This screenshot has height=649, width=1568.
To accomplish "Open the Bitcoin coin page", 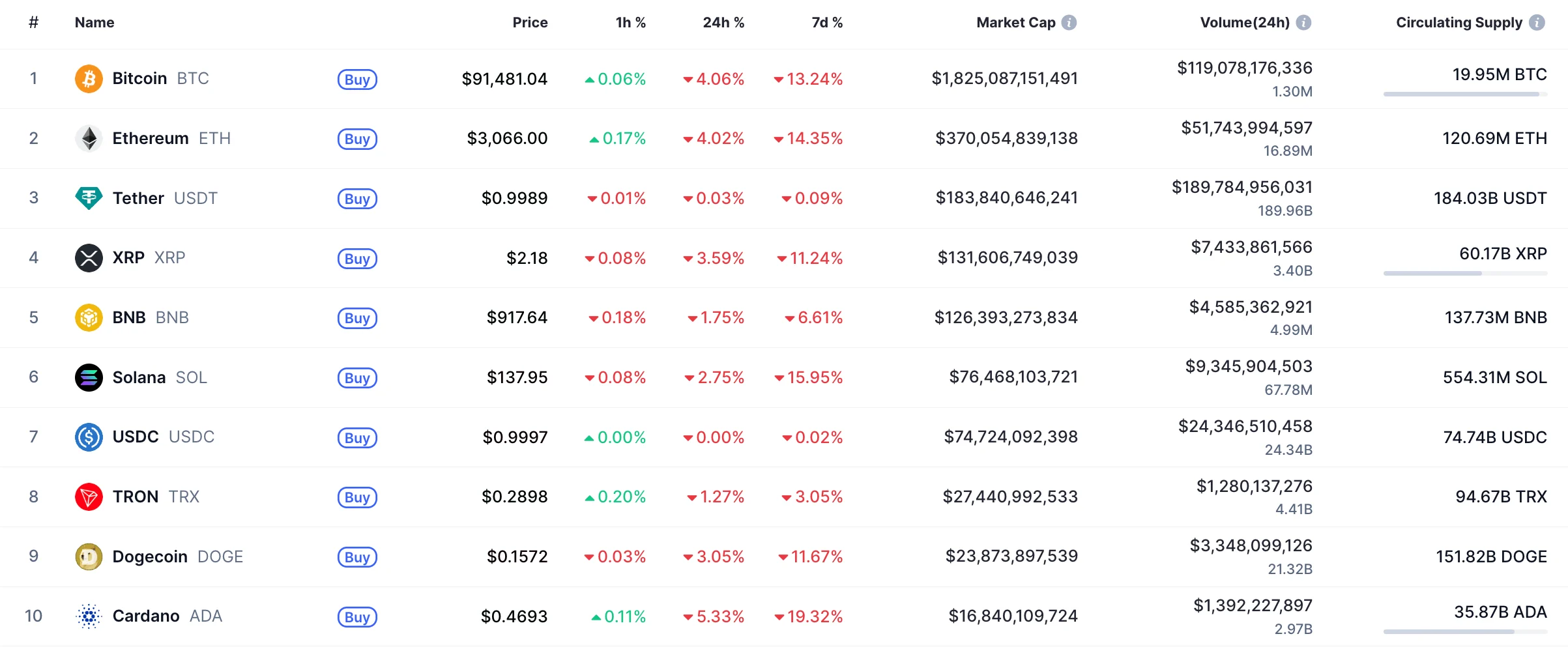I will pos(139,79).
